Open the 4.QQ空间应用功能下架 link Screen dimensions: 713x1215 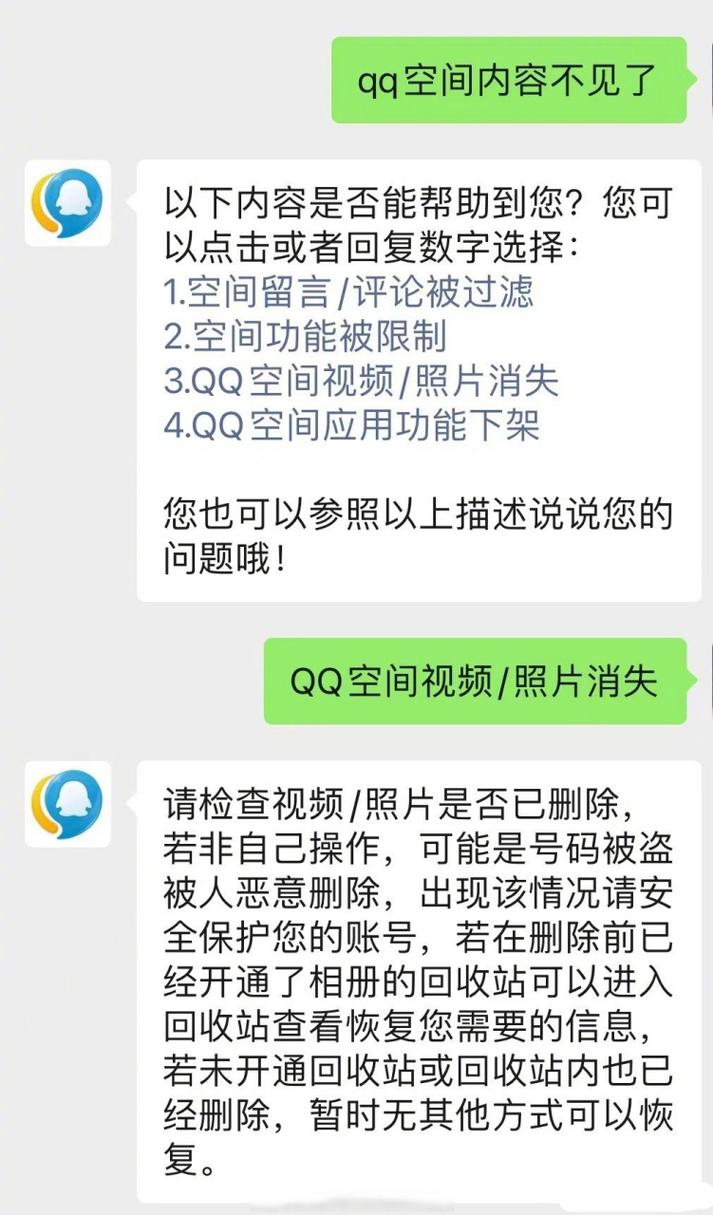coord(352,425)
